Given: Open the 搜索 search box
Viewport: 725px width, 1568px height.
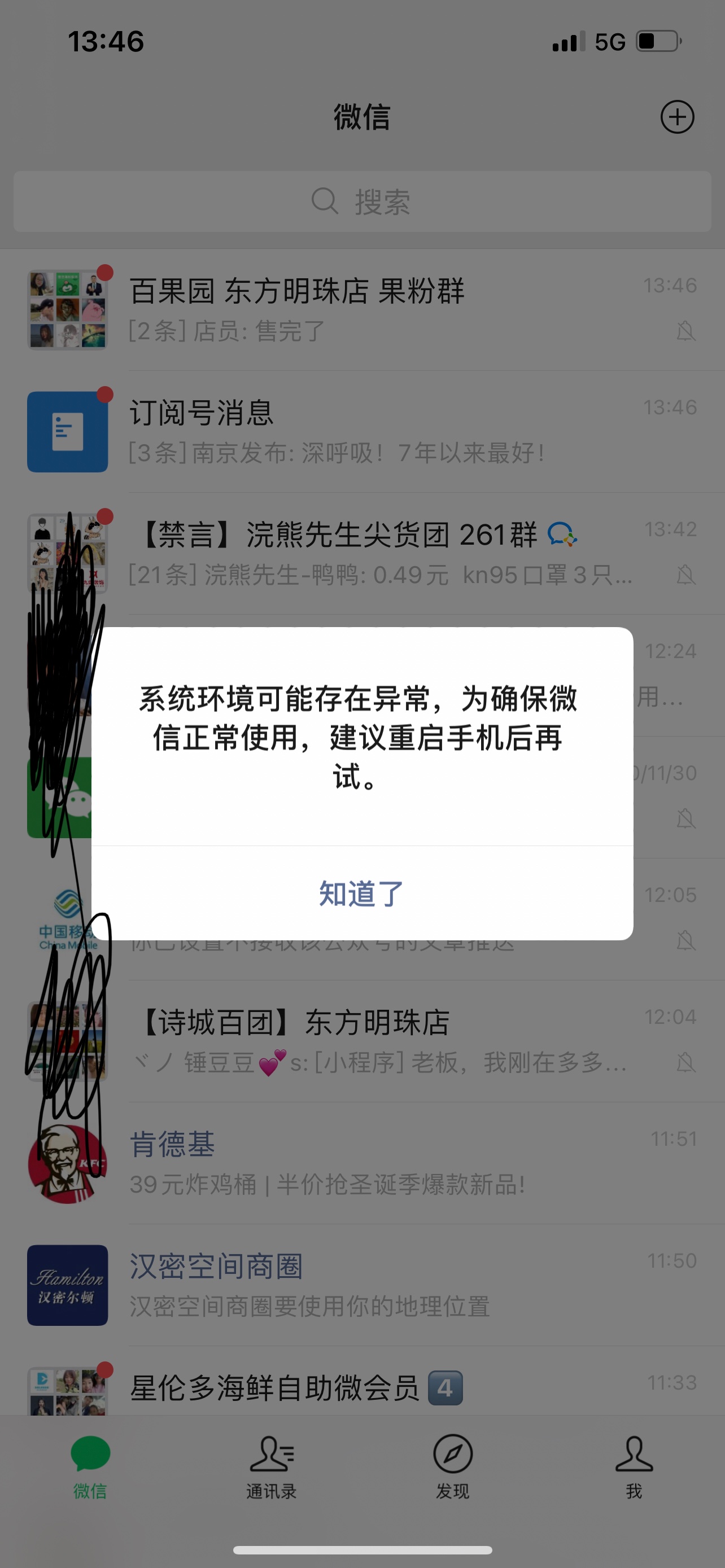Looking at the screenshot, I should [361, 202].
